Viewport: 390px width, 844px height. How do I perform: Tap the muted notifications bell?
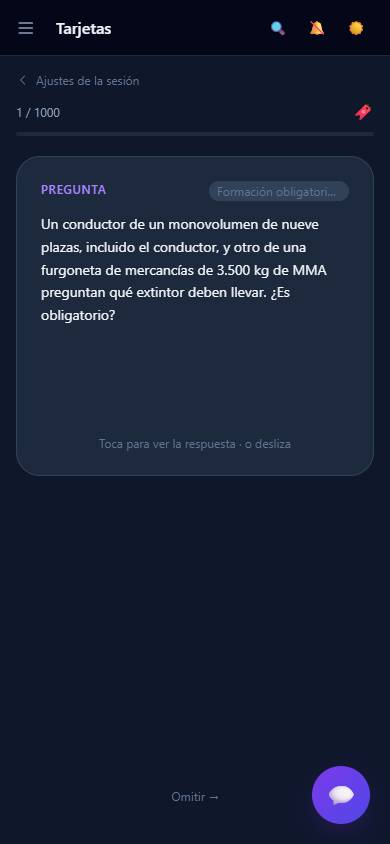[x=317, y=28]
